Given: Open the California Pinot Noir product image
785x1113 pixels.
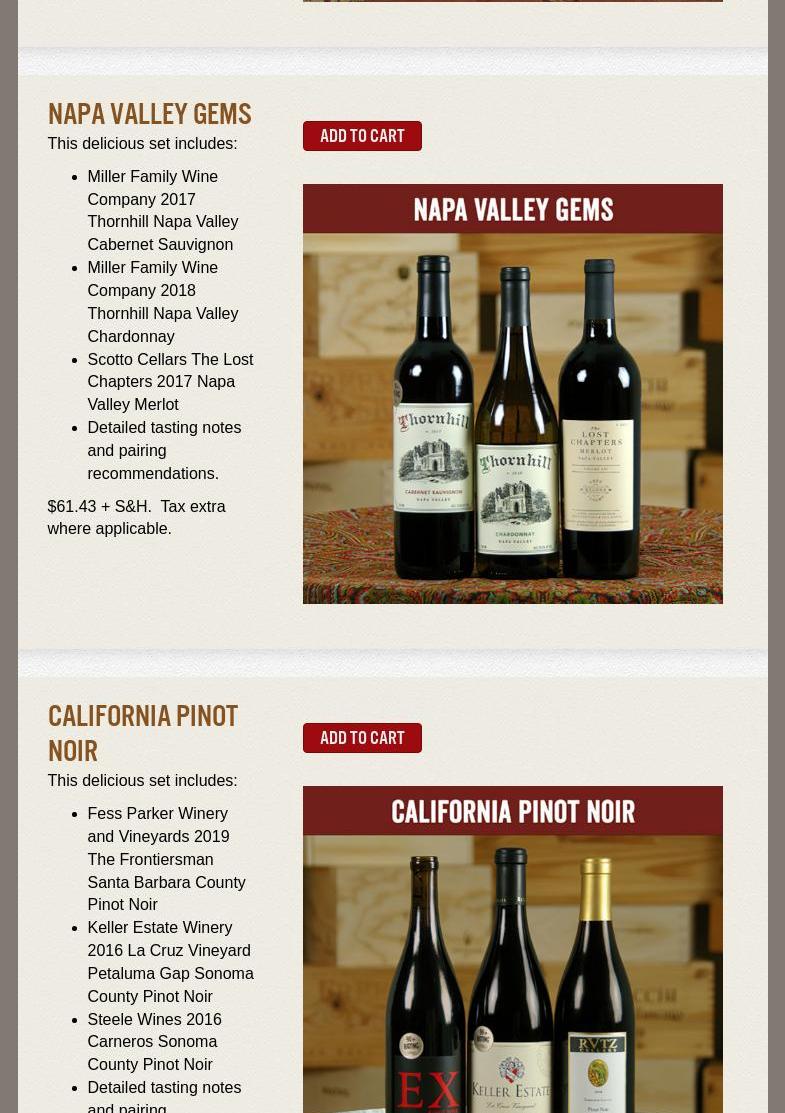Looking at the screenshot, I should [512, 950].
